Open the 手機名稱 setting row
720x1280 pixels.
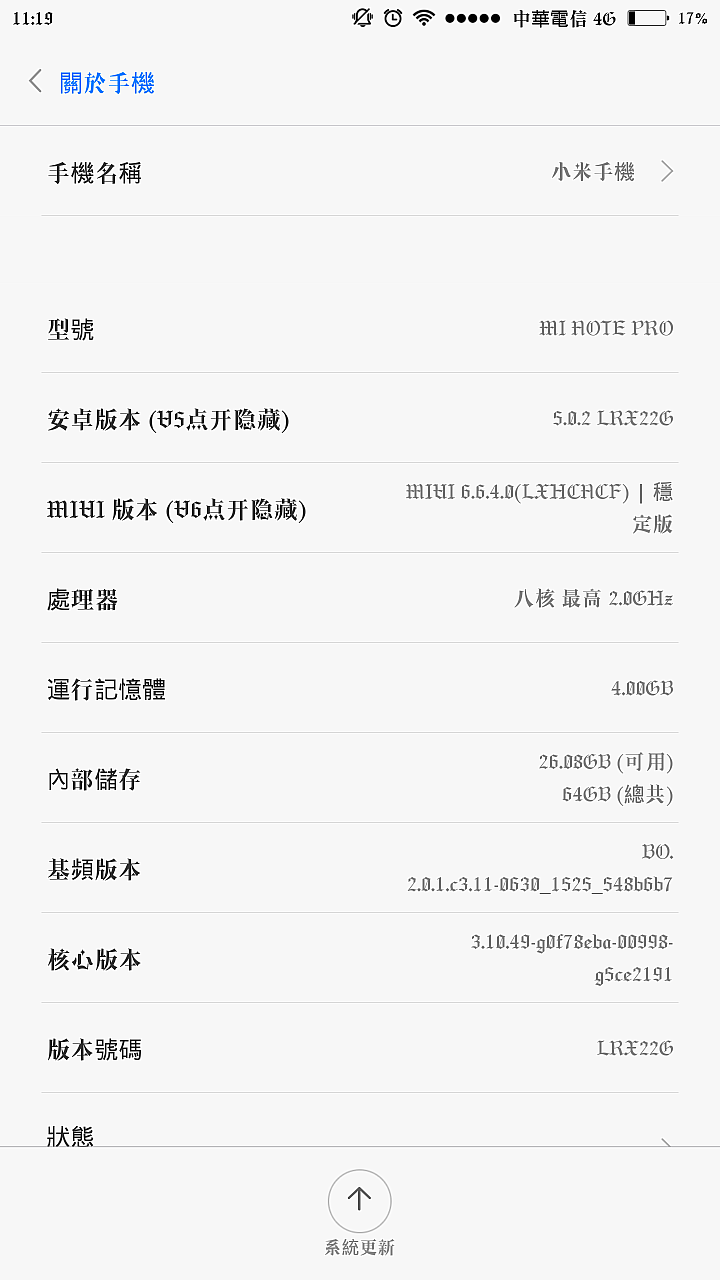[360, 172]
